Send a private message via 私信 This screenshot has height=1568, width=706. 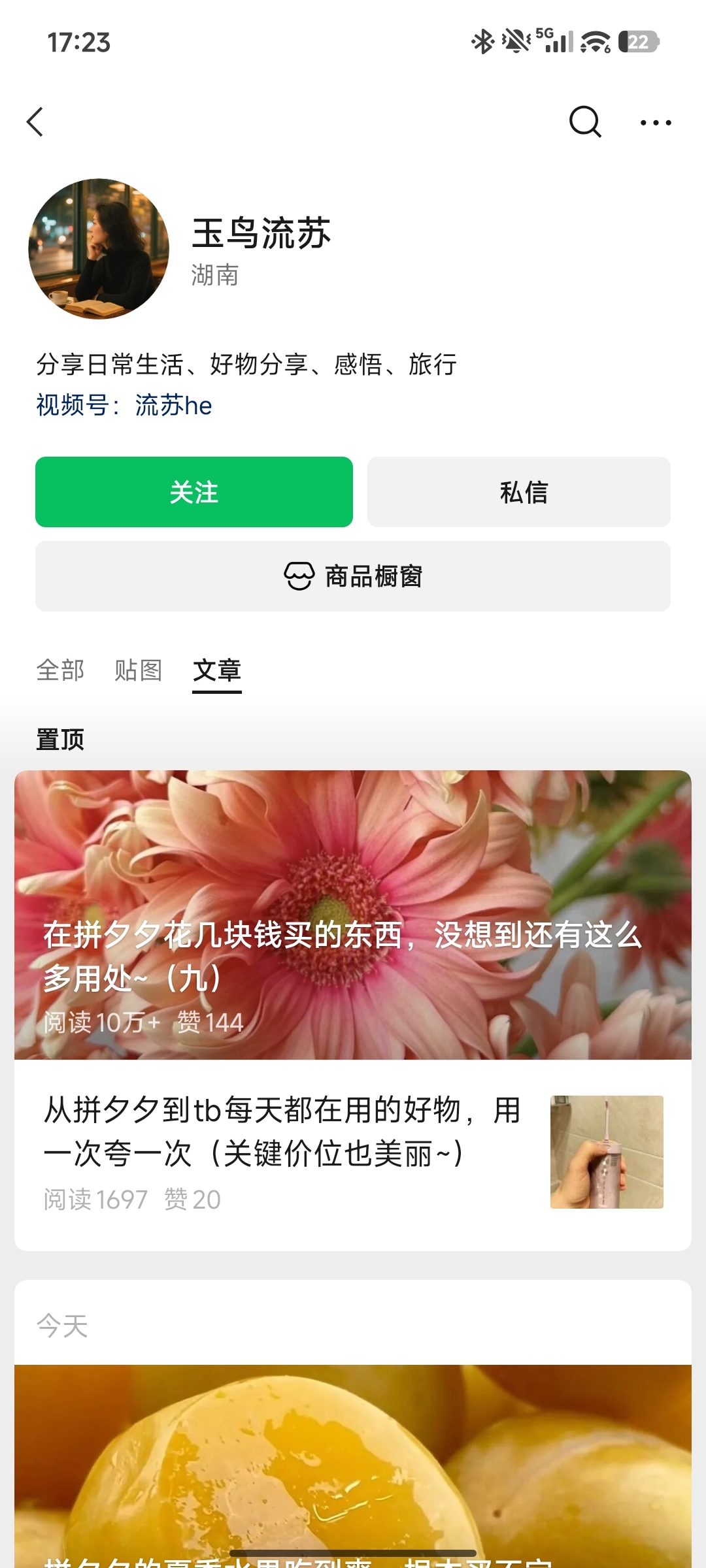[x=519, y=492]
